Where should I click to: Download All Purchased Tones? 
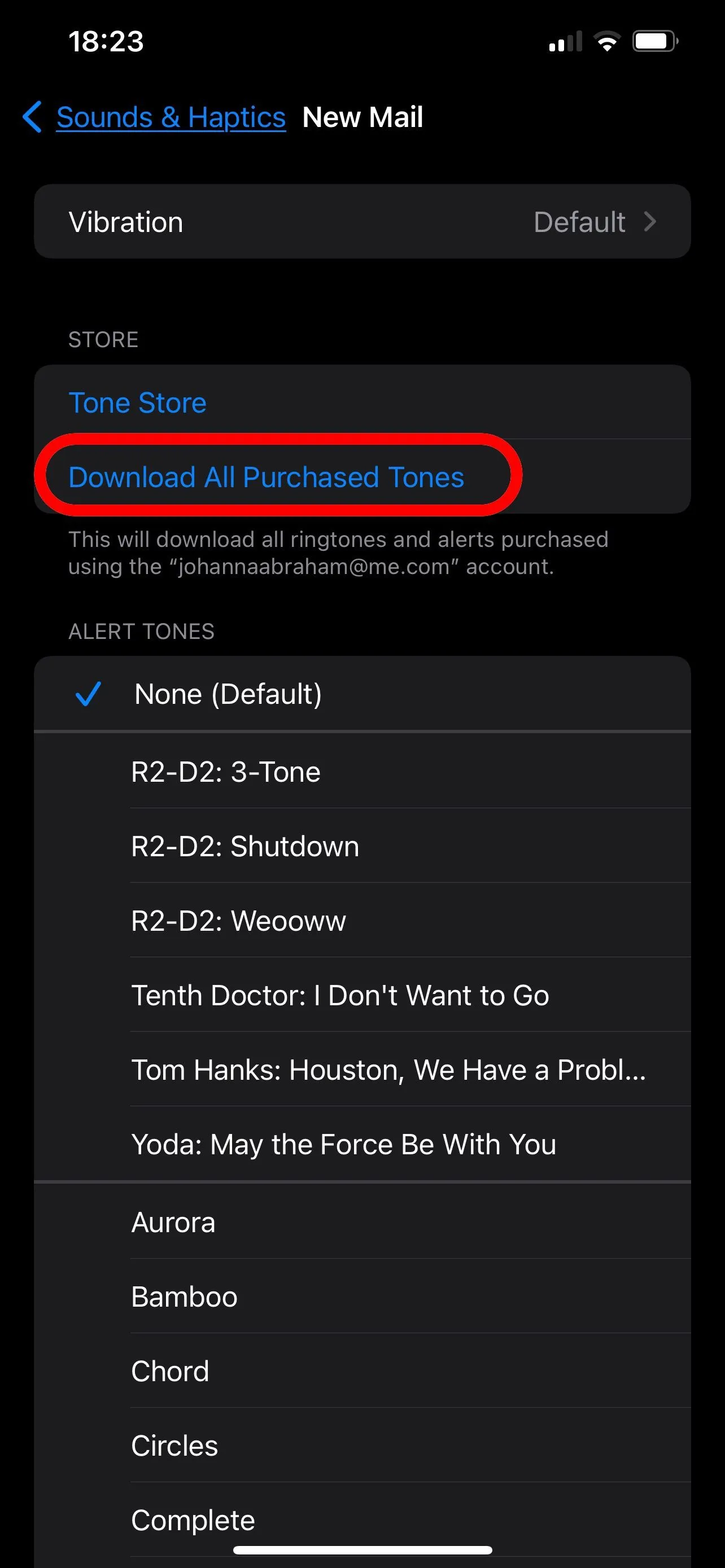267,477
